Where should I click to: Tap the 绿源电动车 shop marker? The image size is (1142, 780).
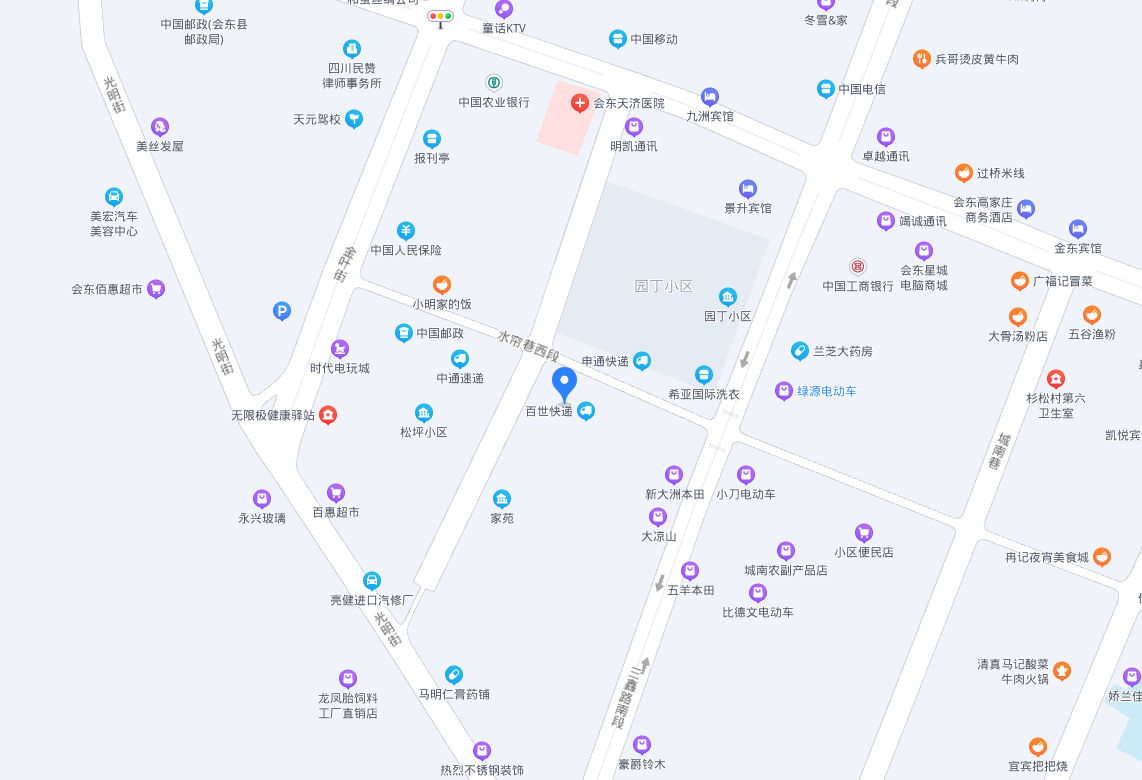[784, 391]
